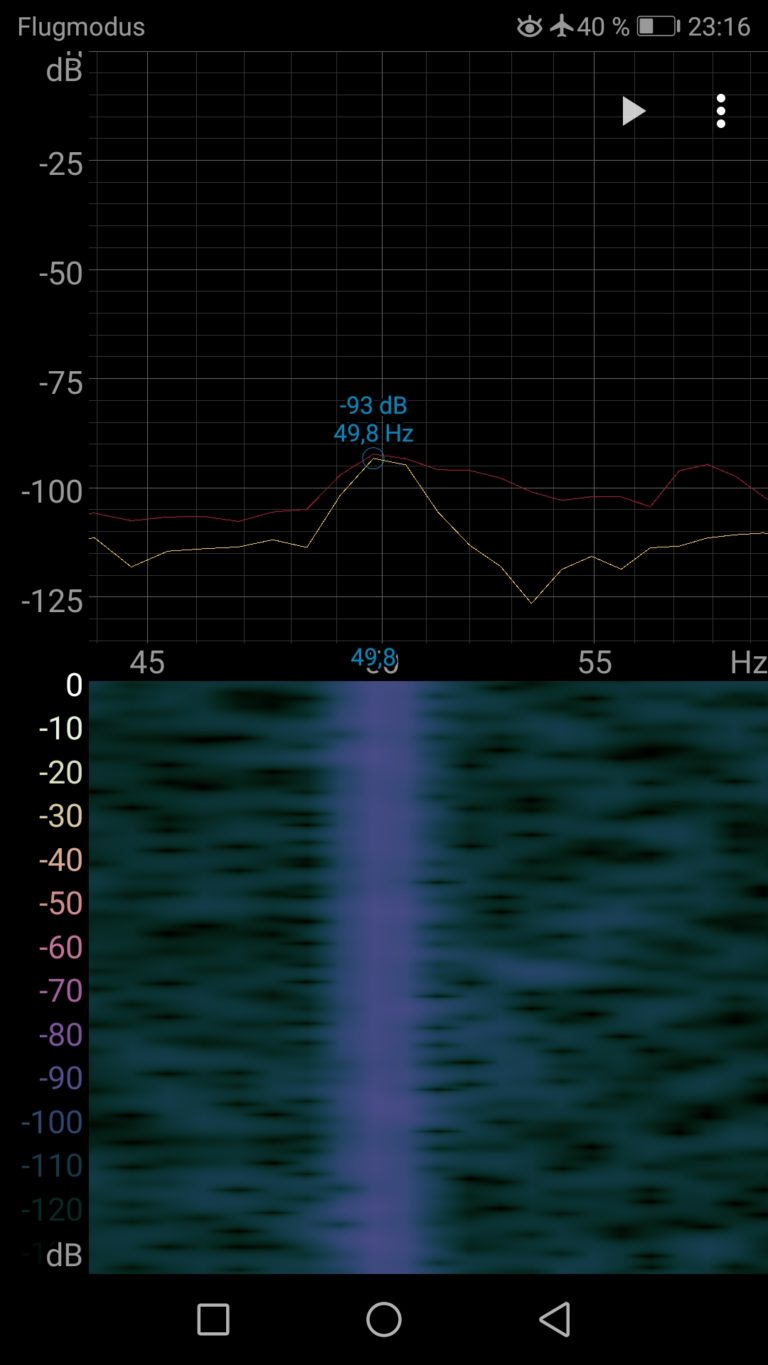
Task: Return to the home screen
Action: tap(384, 1319)
